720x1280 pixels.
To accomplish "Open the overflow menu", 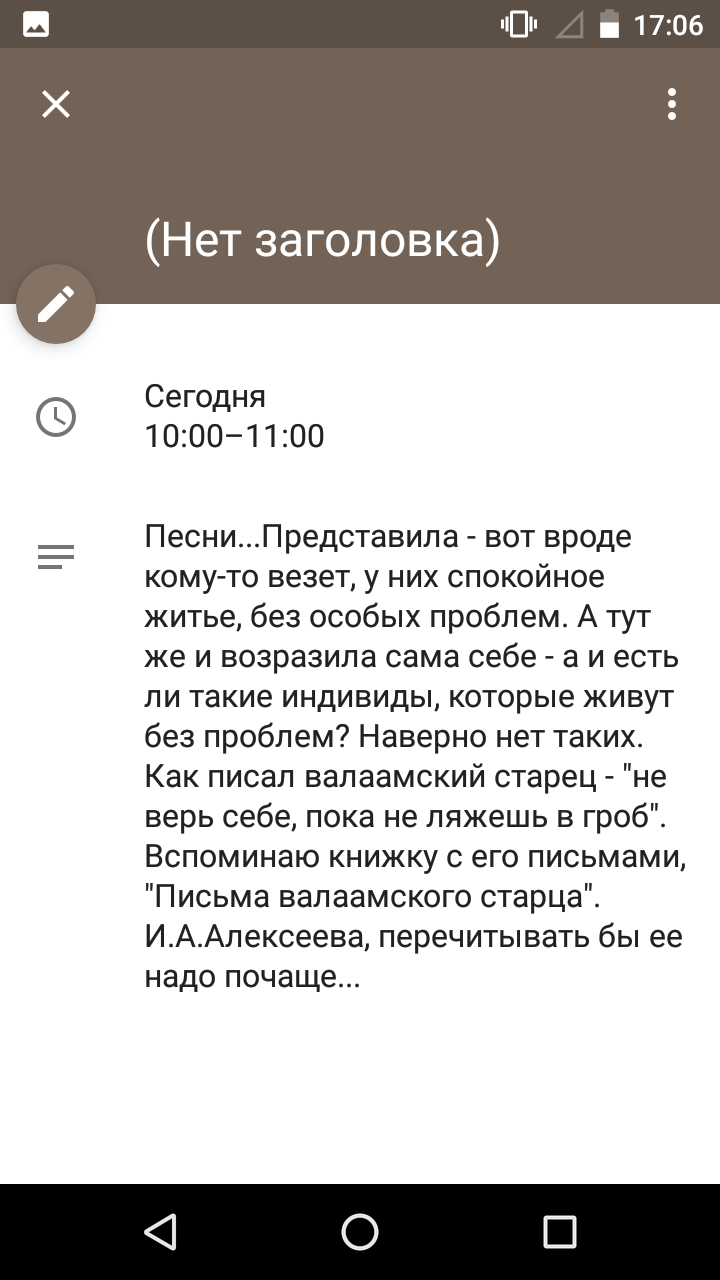I will coord(672,104).
